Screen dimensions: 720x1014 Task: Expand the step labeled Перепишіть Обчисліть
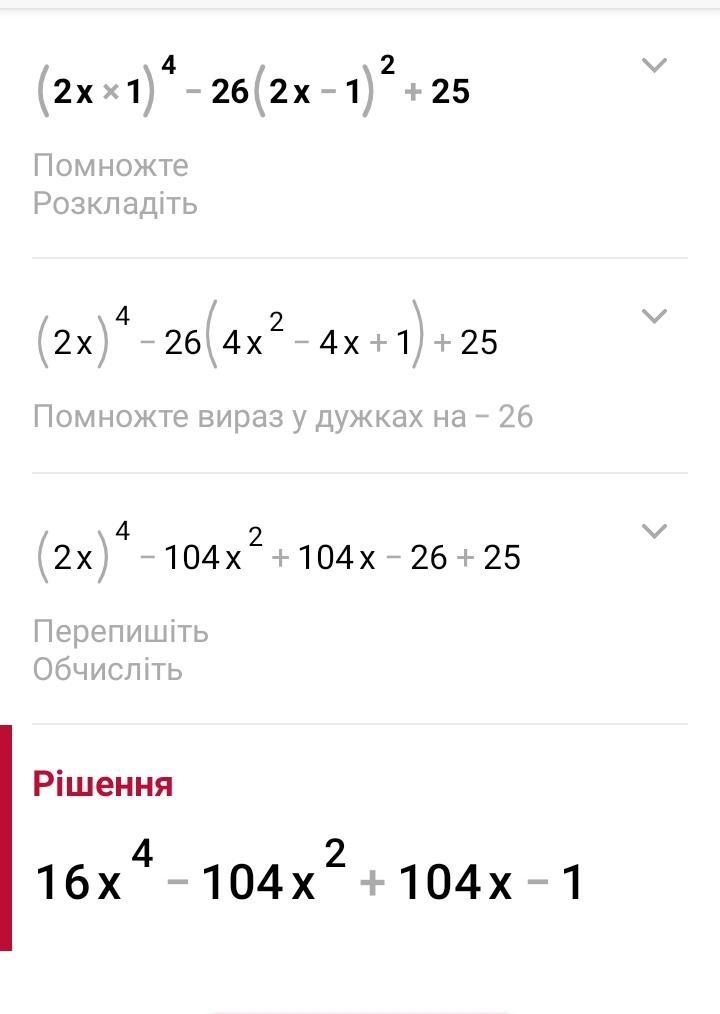click(654, 531)
